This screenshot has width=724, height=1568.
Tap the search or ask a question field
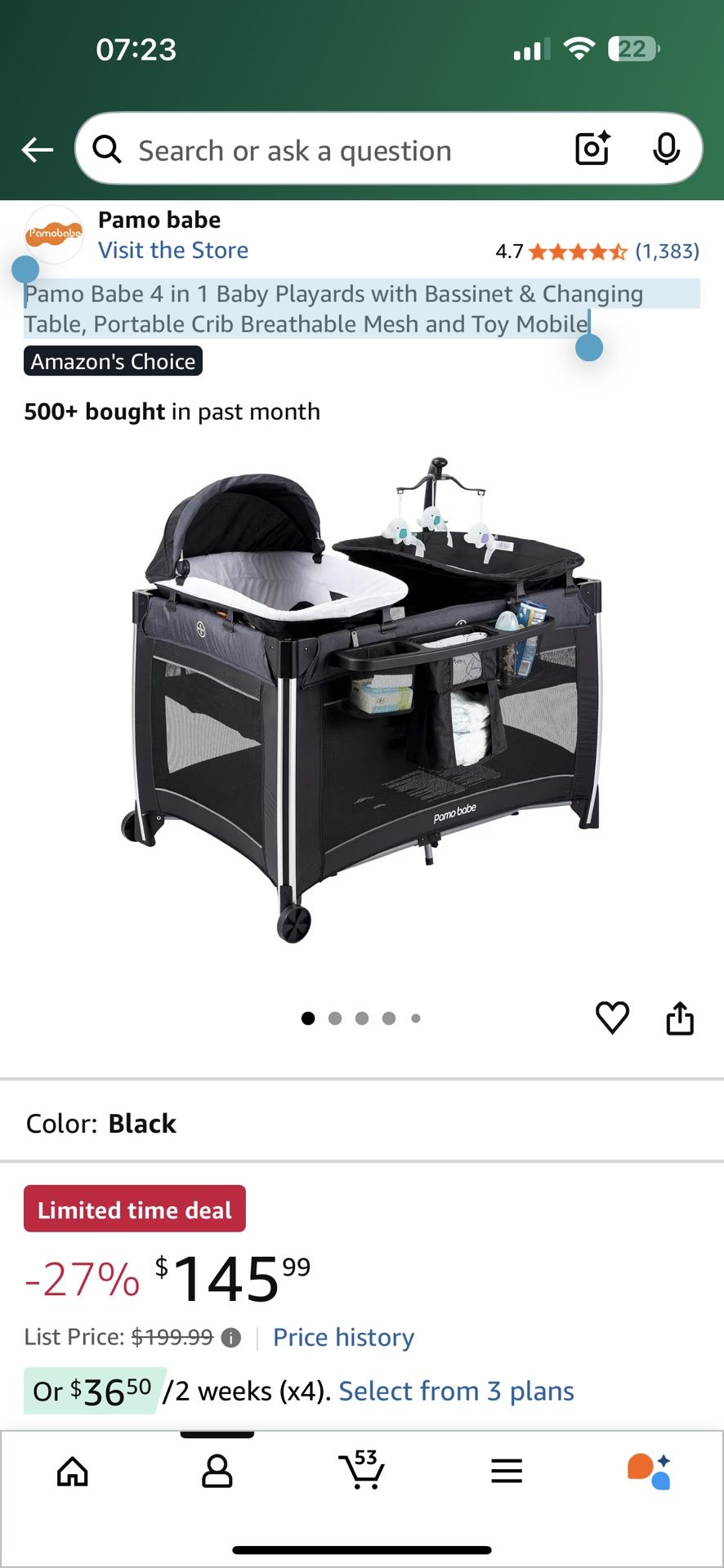click(x=327, y=150)
